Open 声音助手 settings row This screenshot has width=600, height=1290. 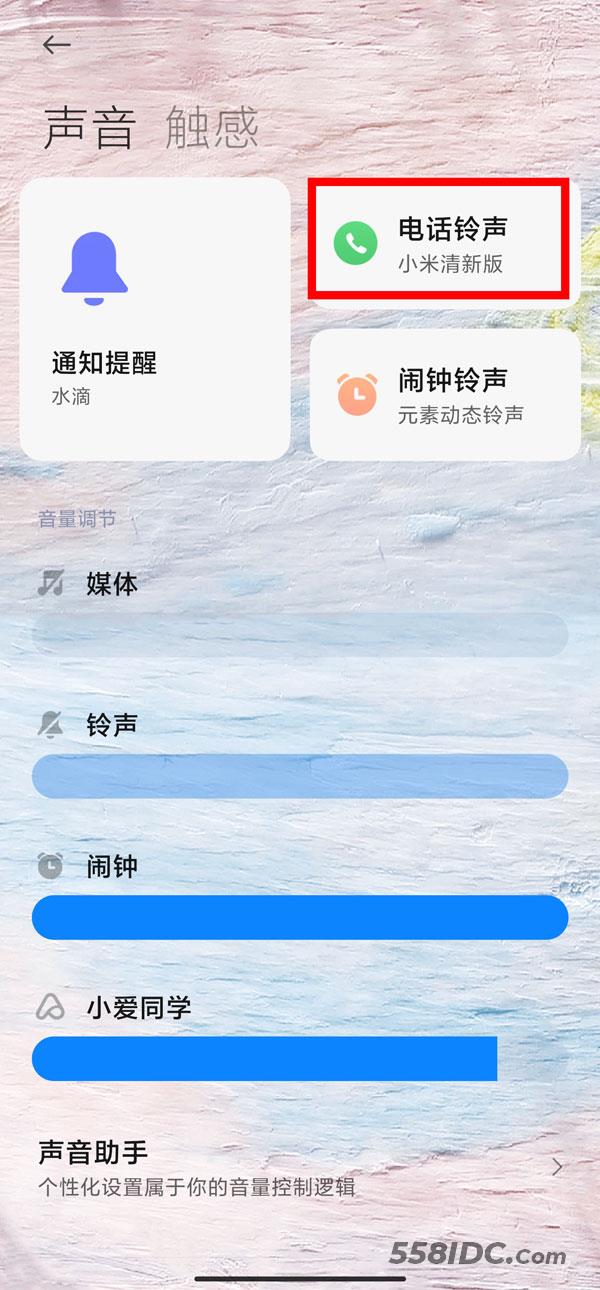click(x=300, y=1168)
